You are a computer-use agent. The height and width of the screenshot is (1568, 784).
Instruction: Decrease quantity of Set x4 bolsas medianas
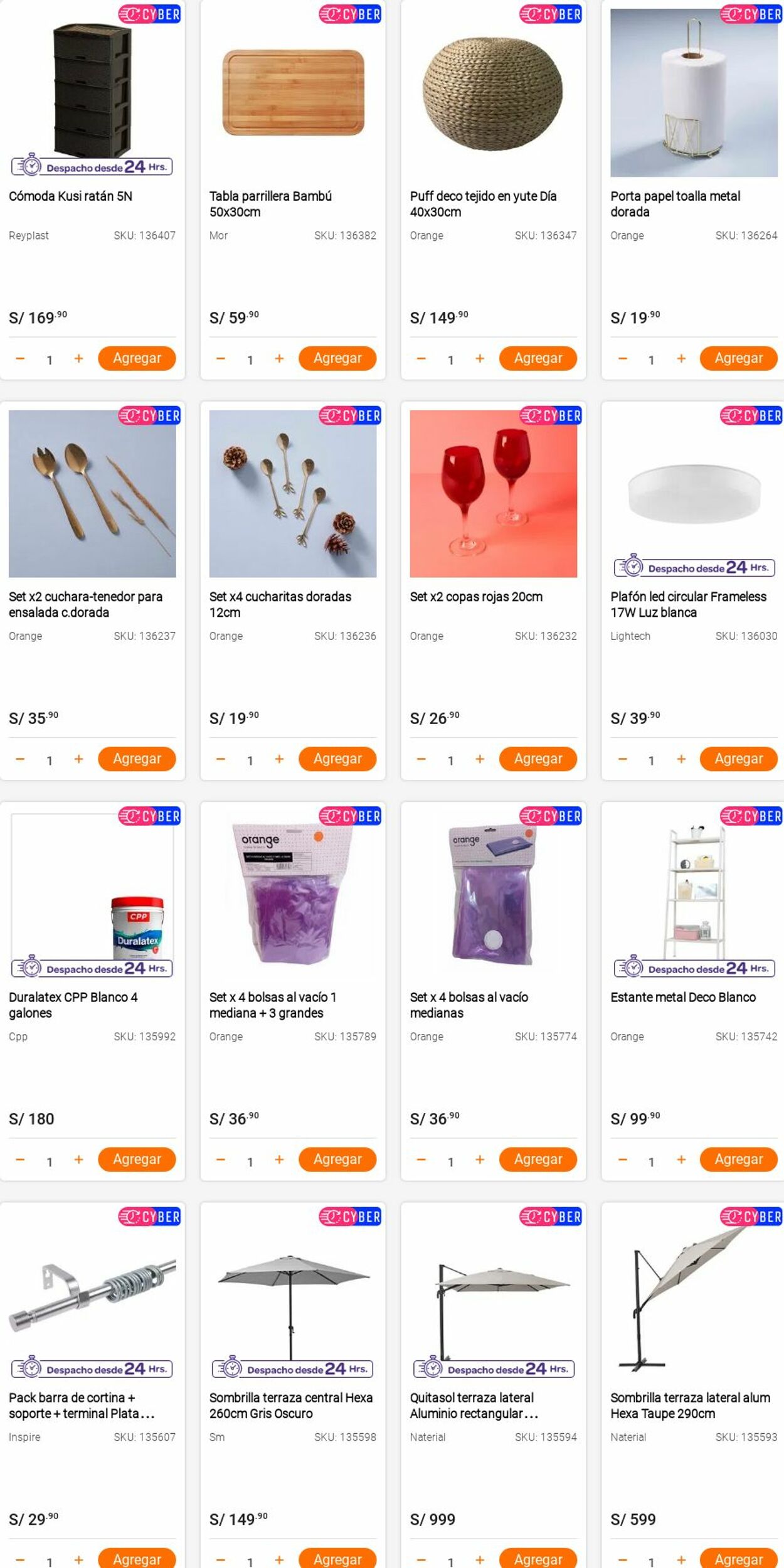pyautogui.click(x=421, y=1160)
